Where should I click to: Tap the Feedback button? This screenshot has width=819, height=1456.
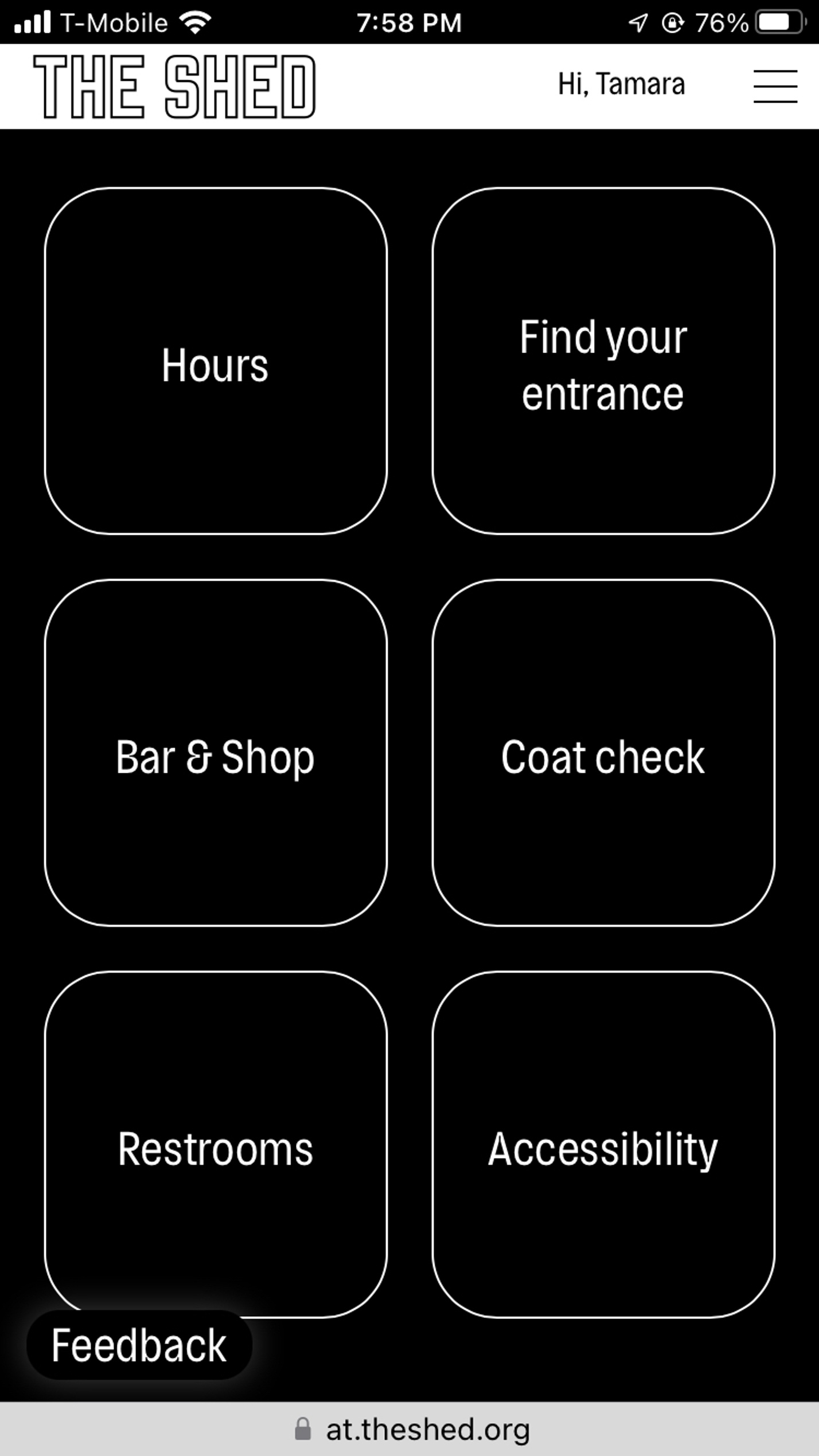click(x=139, y=1345)
